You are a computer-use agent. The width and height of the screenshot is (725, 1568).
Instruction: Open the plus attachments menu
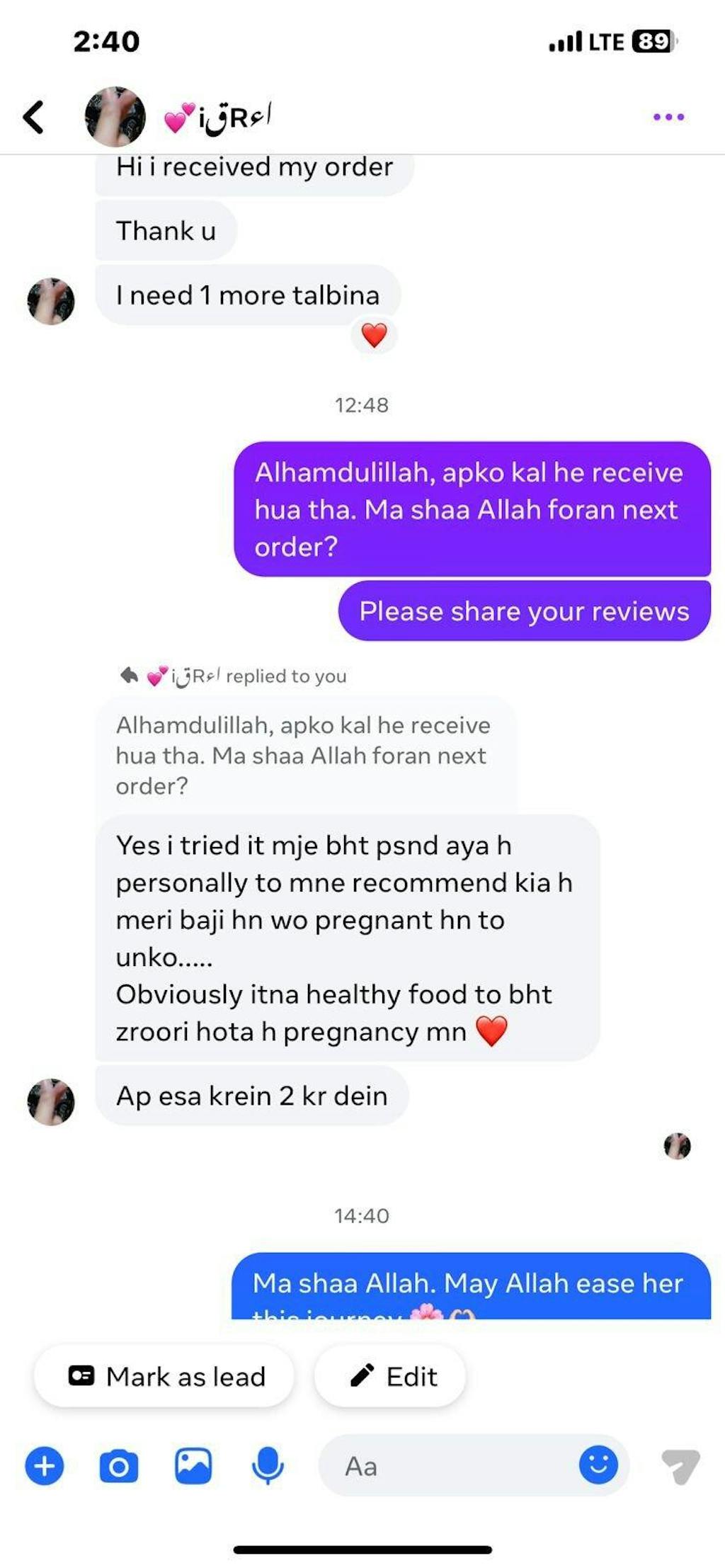point(45,1465)
